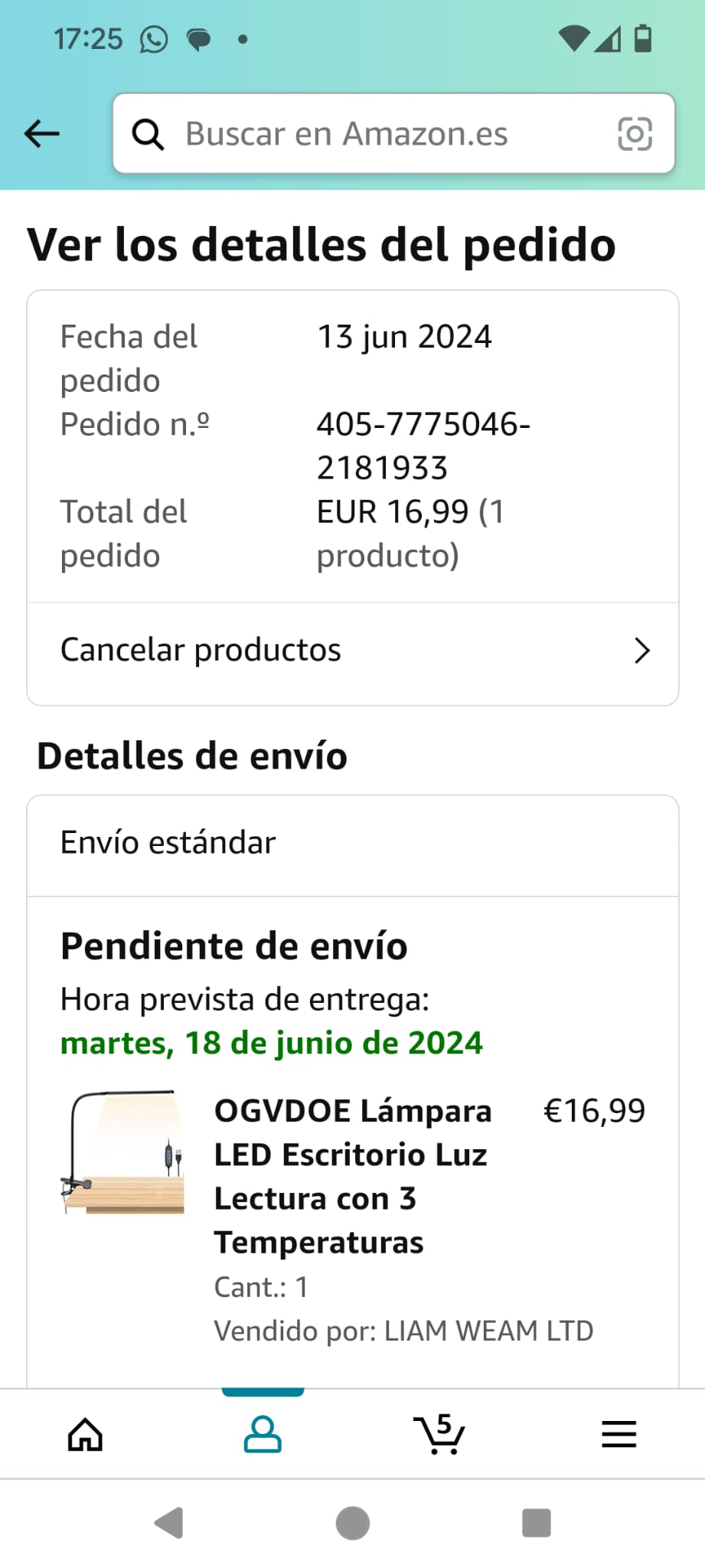The width and height of the screenshot is (705, 1568).
Task: Open the account profile tab
Action: pos(263,1434)
